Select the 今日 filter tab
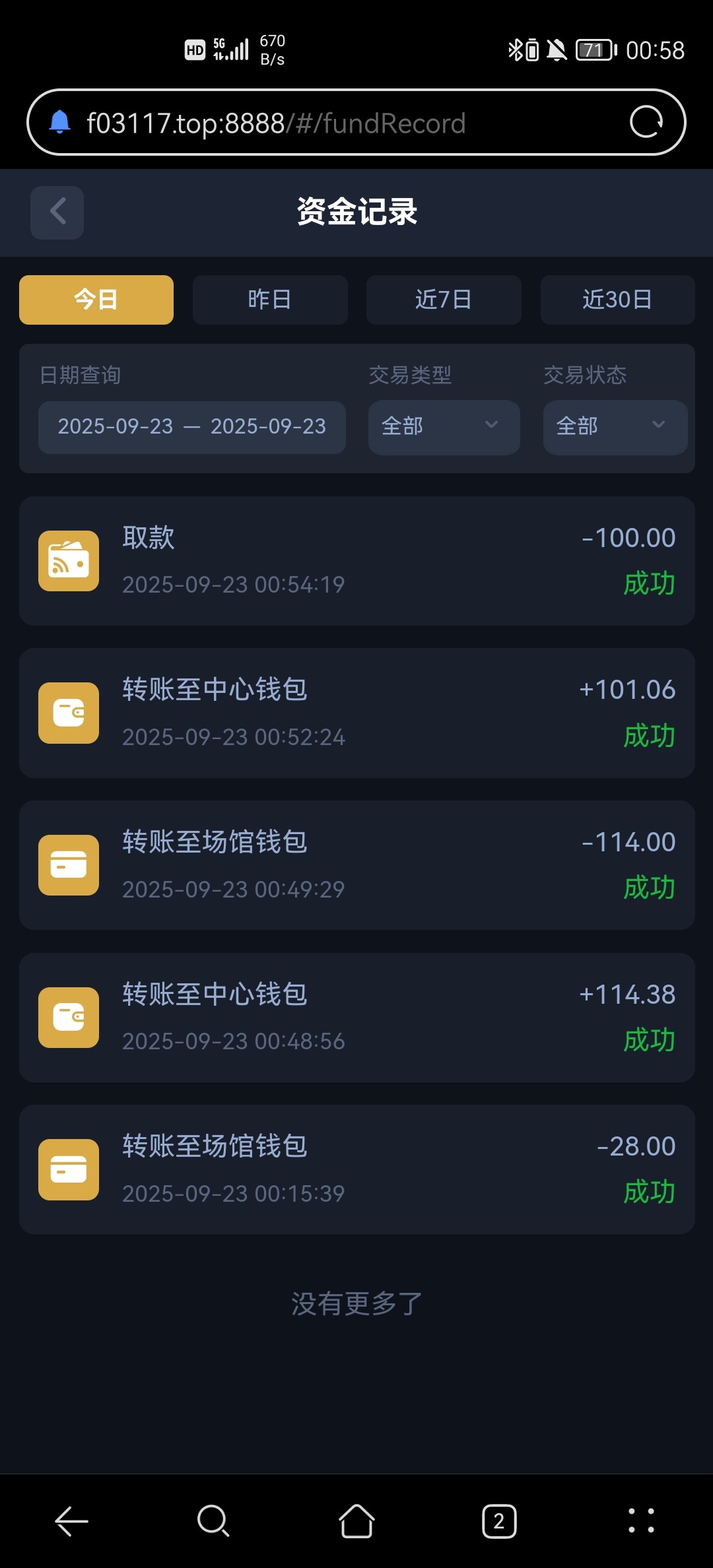This screenshot has height=1568, width=713. (96, 300)
